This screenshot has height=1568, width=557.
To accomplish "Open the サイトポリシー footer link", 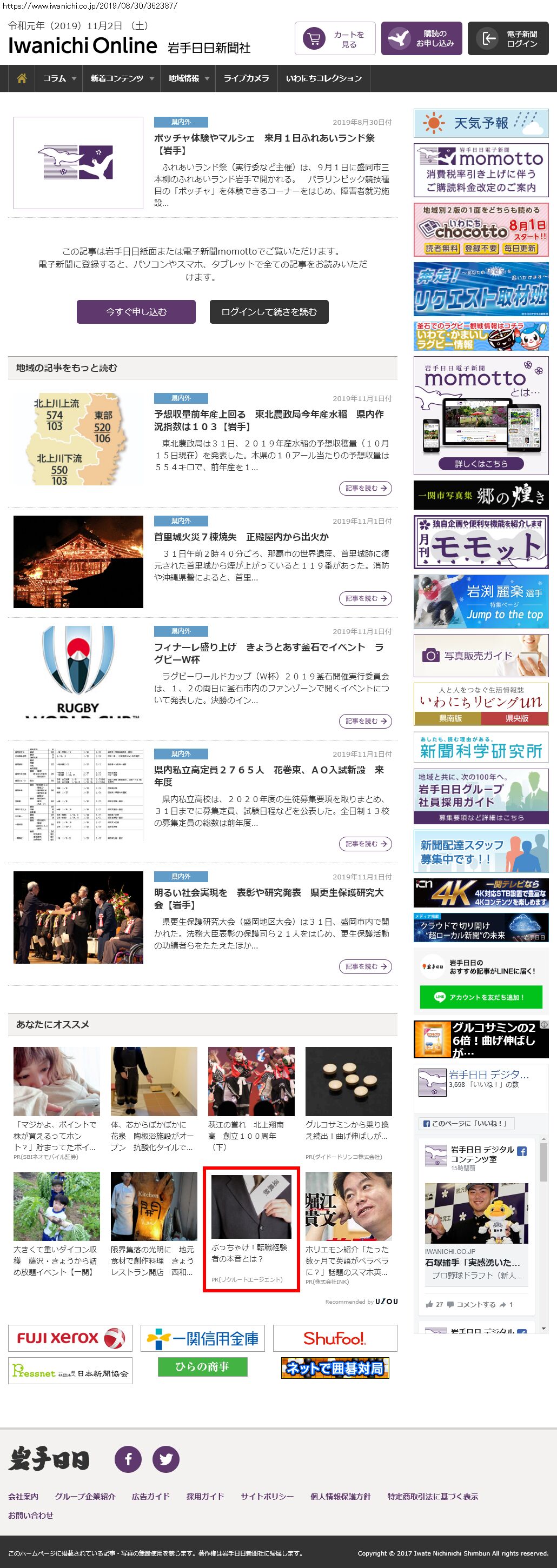I will coord(267,1496).
